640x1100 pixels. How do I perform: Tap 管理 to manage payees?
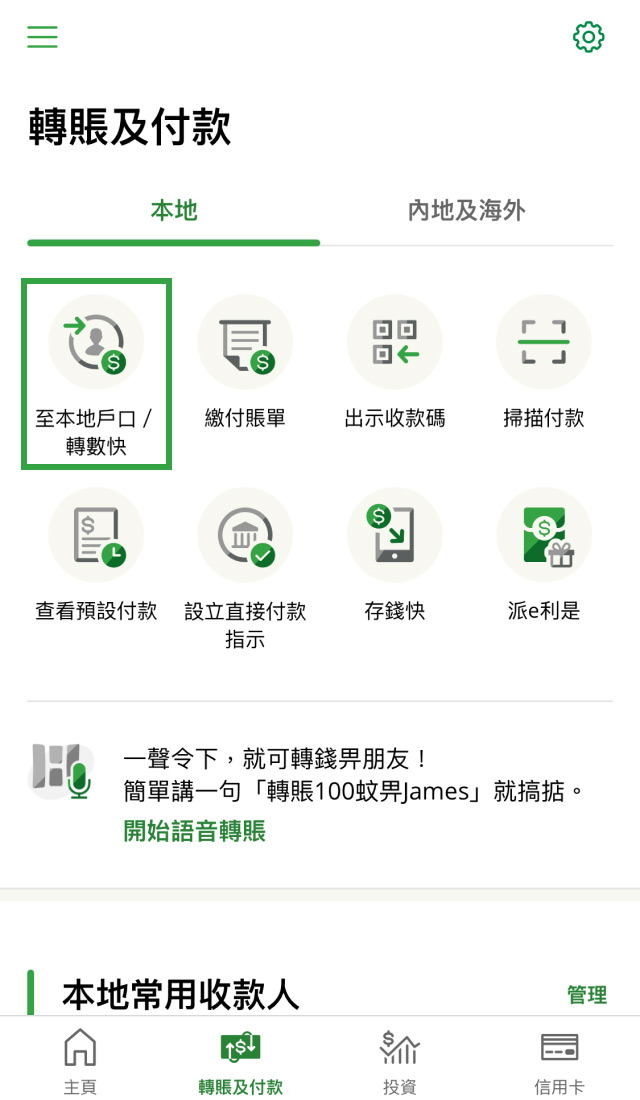(x=586, y=995)
